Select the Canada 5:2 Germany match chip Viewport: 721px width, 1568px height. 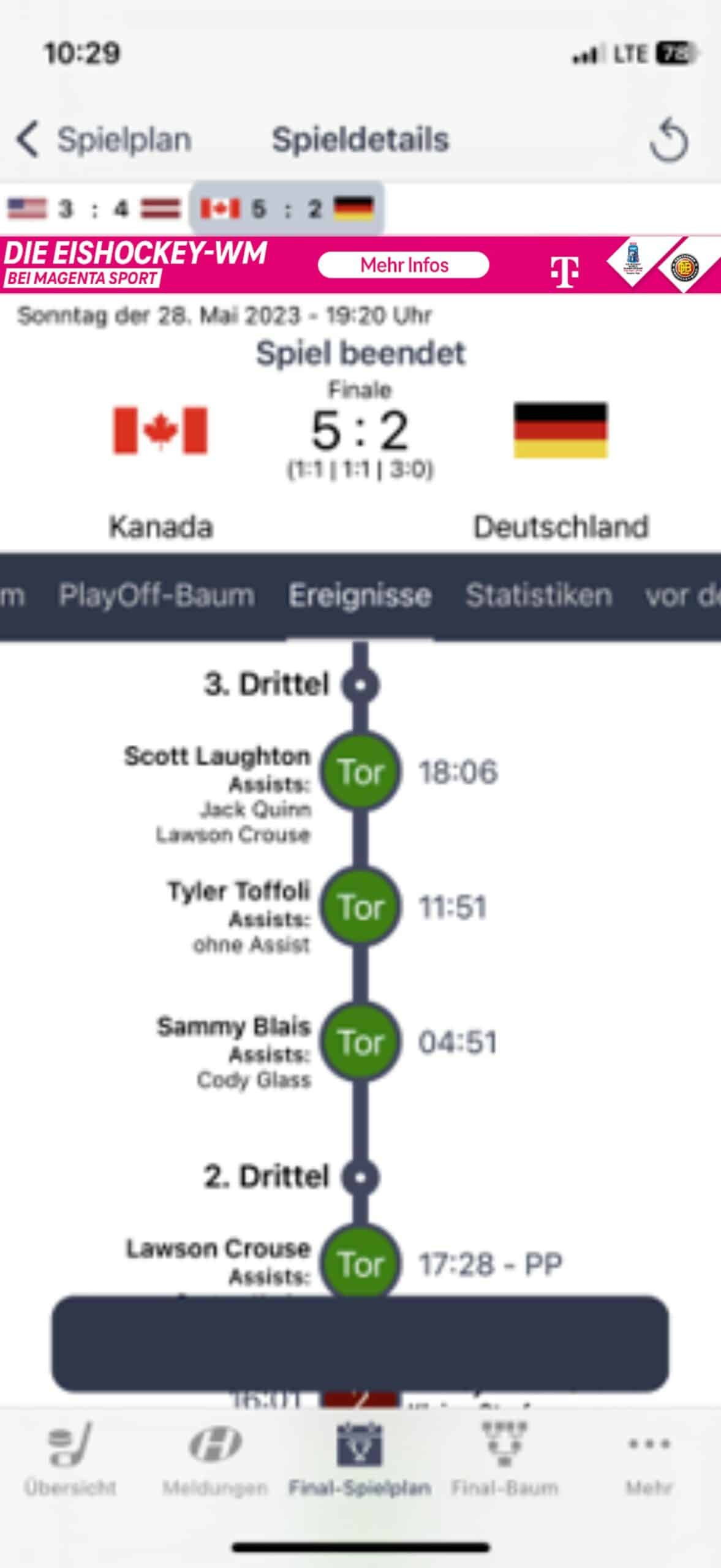[x=287, y=209]
